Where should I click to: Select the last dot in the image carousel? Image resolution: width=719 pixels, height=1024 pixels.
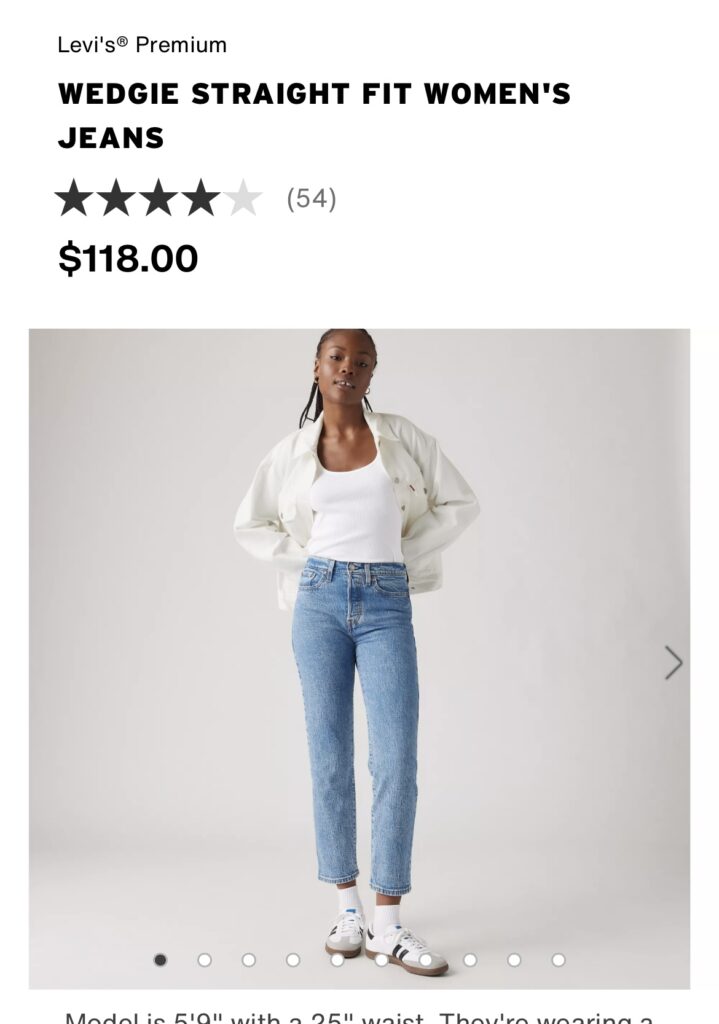tap(558, 960)
